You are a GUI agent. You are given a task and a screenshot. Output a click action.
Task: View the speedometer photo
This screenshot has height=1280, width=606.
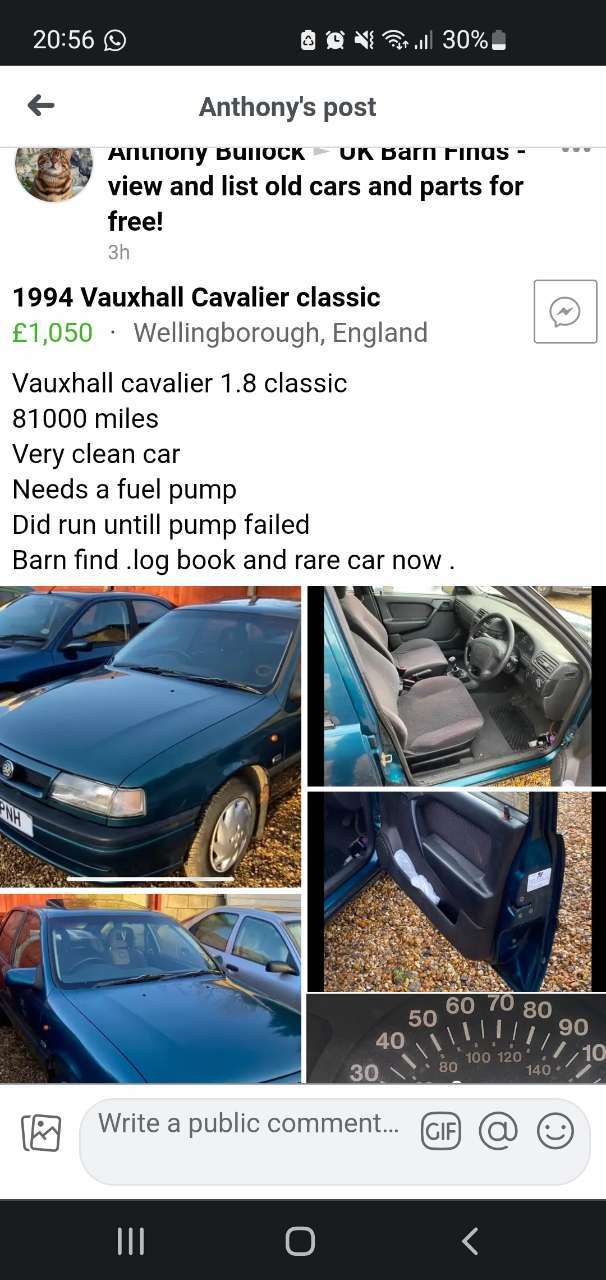(456, 1039)
